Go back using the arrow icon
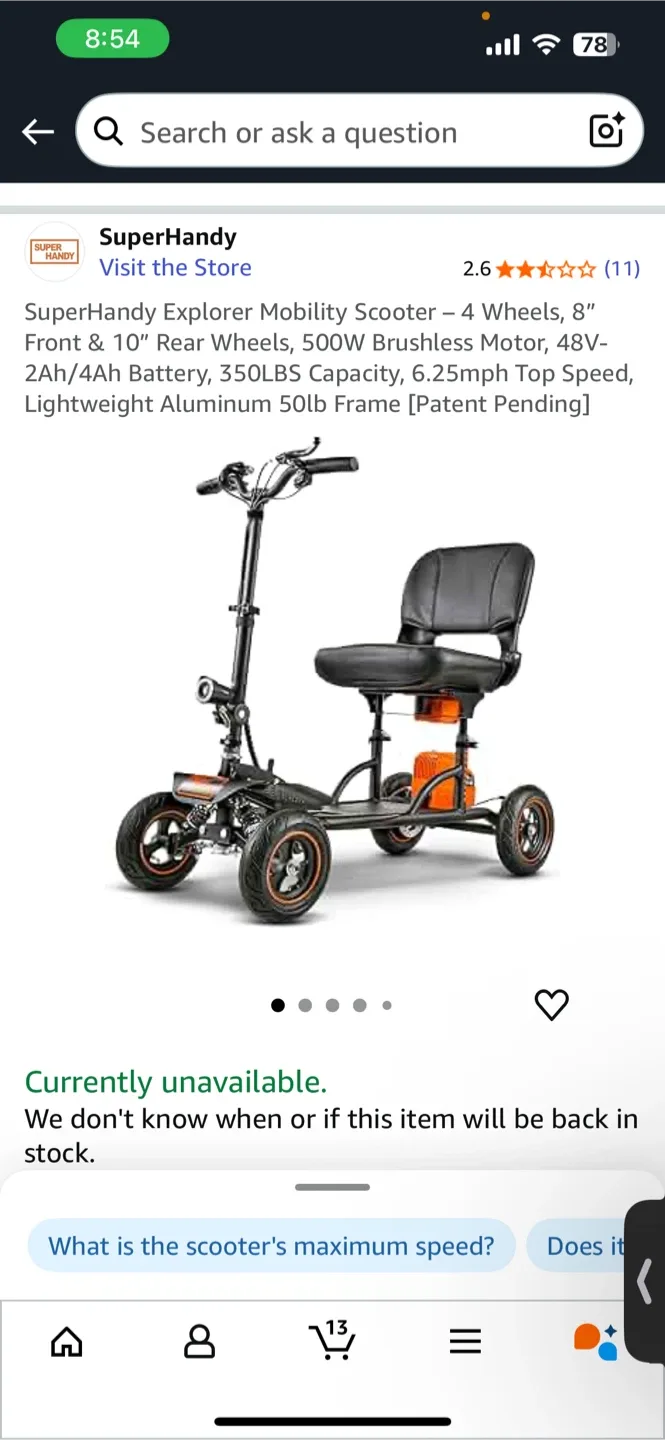665x1440 pixels. pyautogui.click(x=38, y=132)
